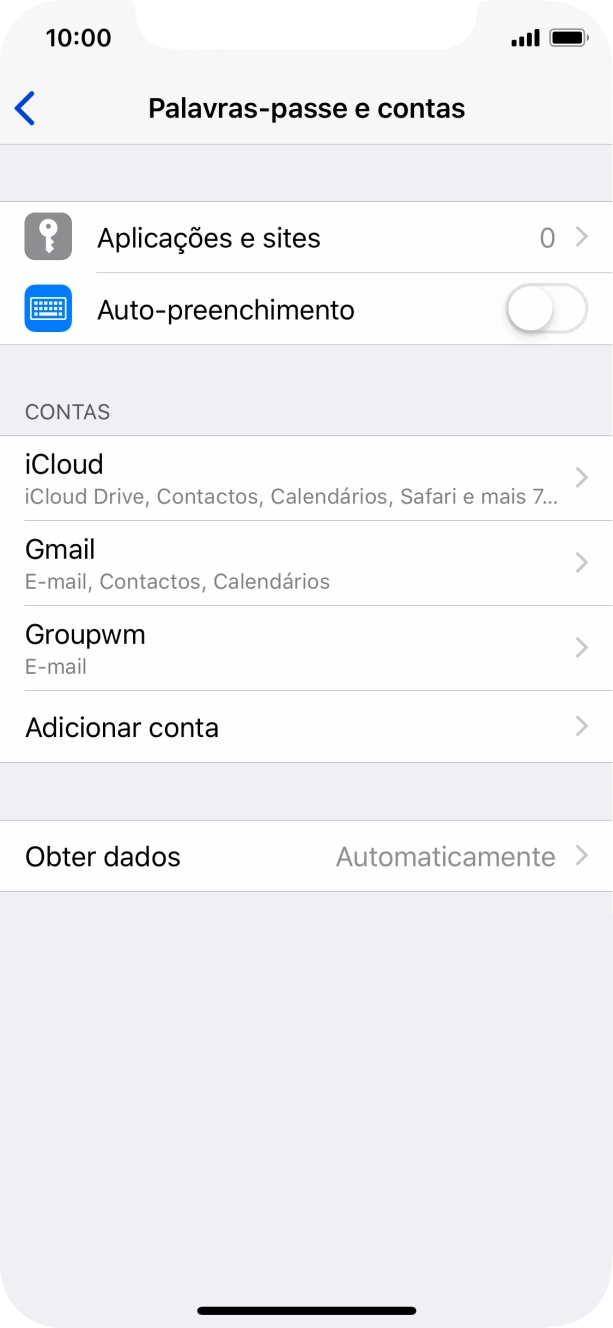Enable the Auto-preenchimento switch
The width and height of the screenshot is (613, 1328).
pyautogui.click(x=545, y=310)
